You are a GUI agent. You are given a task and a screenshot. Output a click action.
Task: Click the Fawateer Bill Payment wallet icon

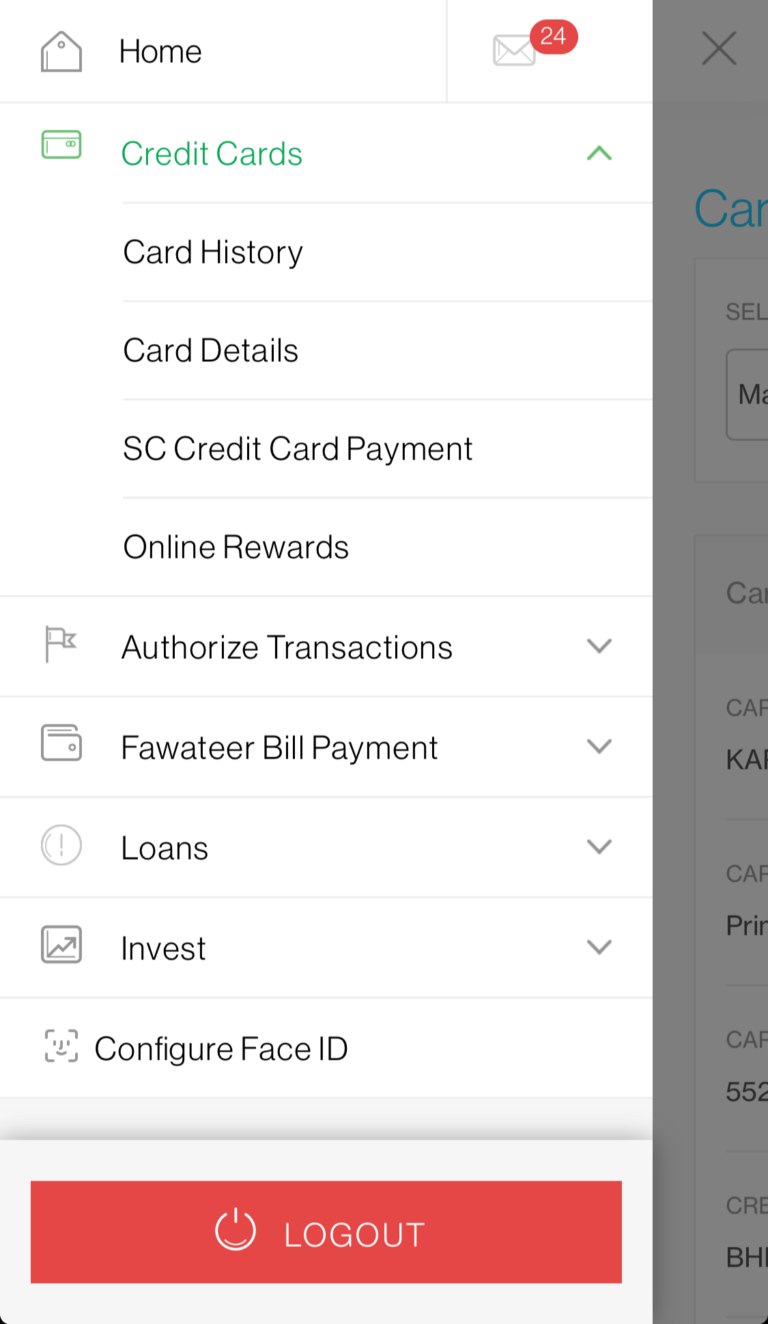click(61, 746)
